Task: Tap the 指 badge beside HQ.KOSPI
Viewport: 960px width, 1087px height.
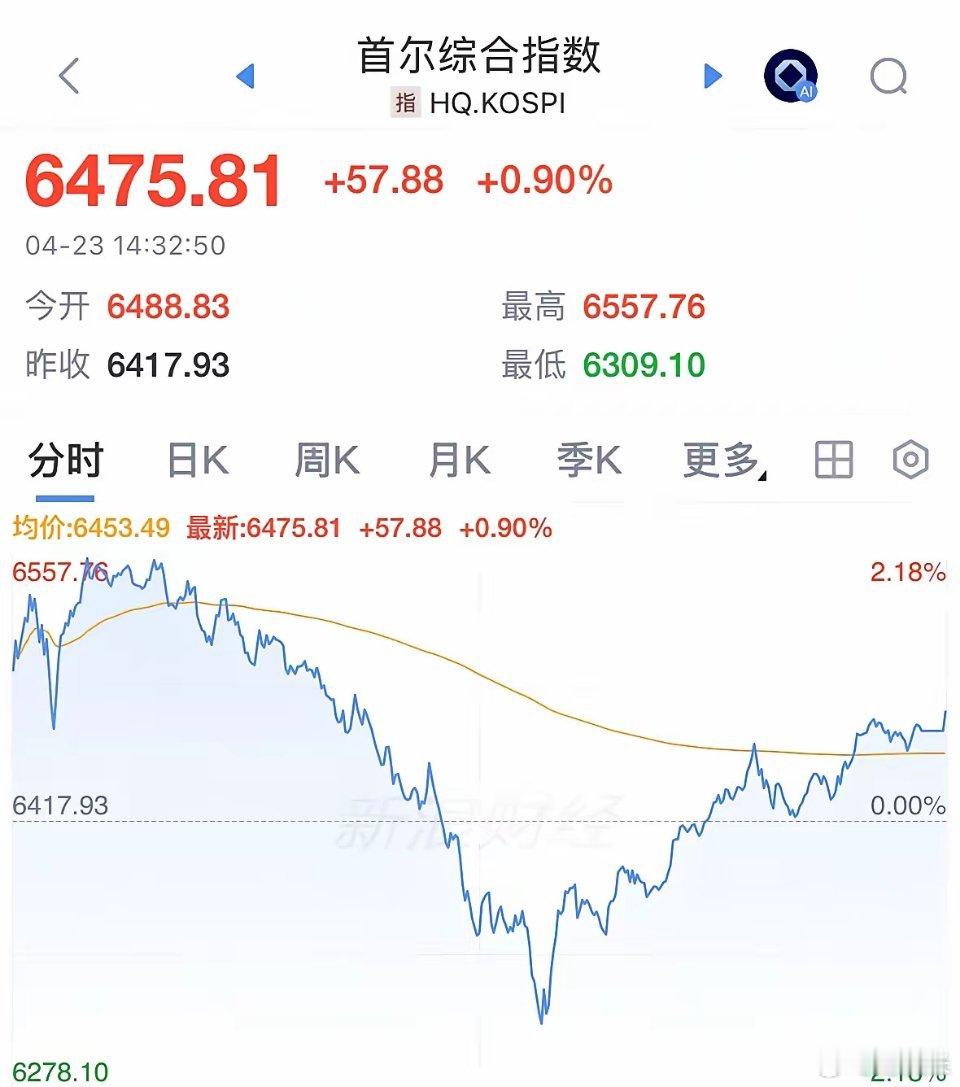Action: pyautogui.click(x=404, y=101)
